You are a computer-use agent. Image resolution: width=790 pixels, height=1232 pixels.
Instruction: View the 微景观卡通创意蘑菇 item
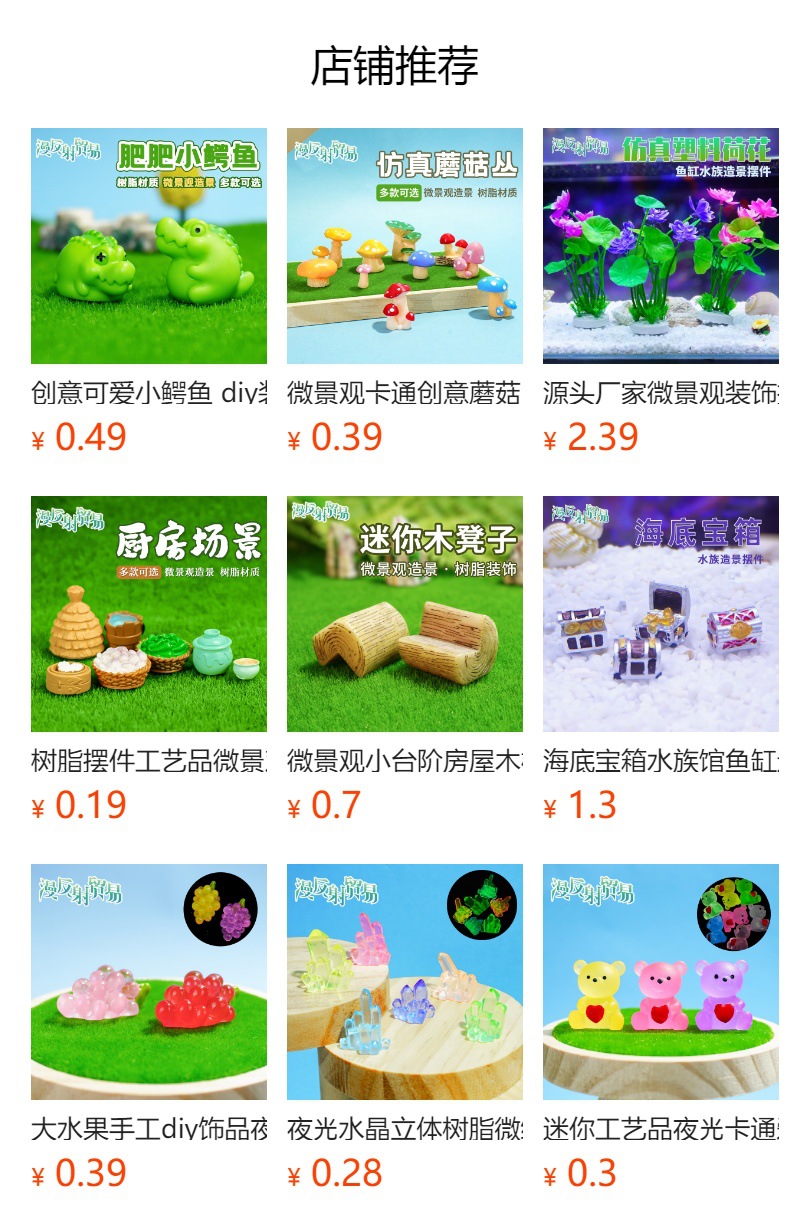pos(405,246)
